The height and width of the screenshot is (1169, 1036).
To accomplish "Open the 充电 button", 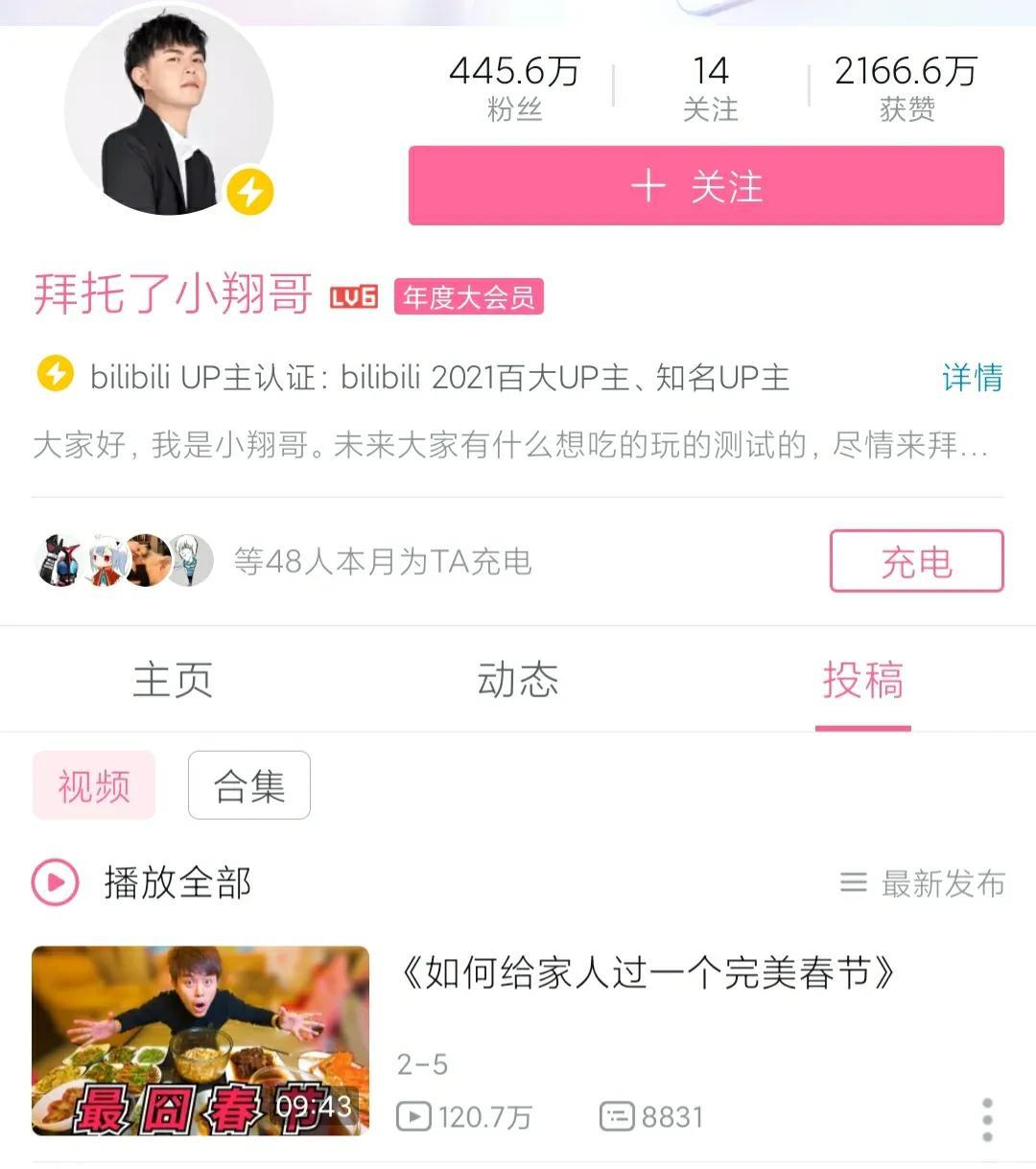I will tap(916, 561).
